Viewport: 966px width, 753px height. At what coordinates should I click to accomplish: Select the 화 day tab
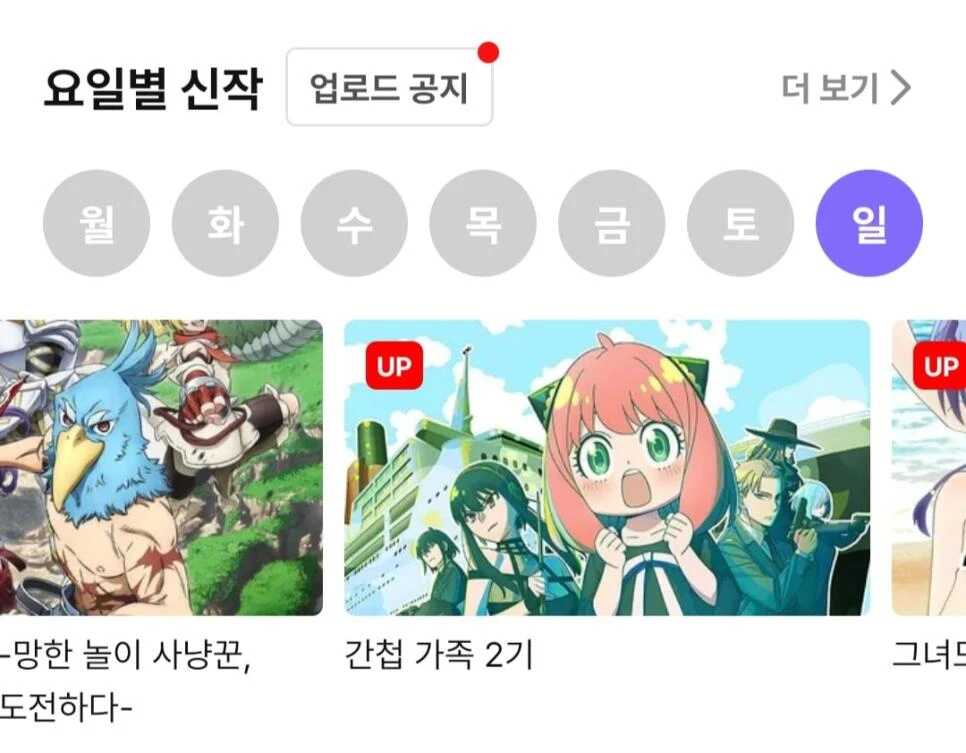pyautogui.click(x=225, y=223)
